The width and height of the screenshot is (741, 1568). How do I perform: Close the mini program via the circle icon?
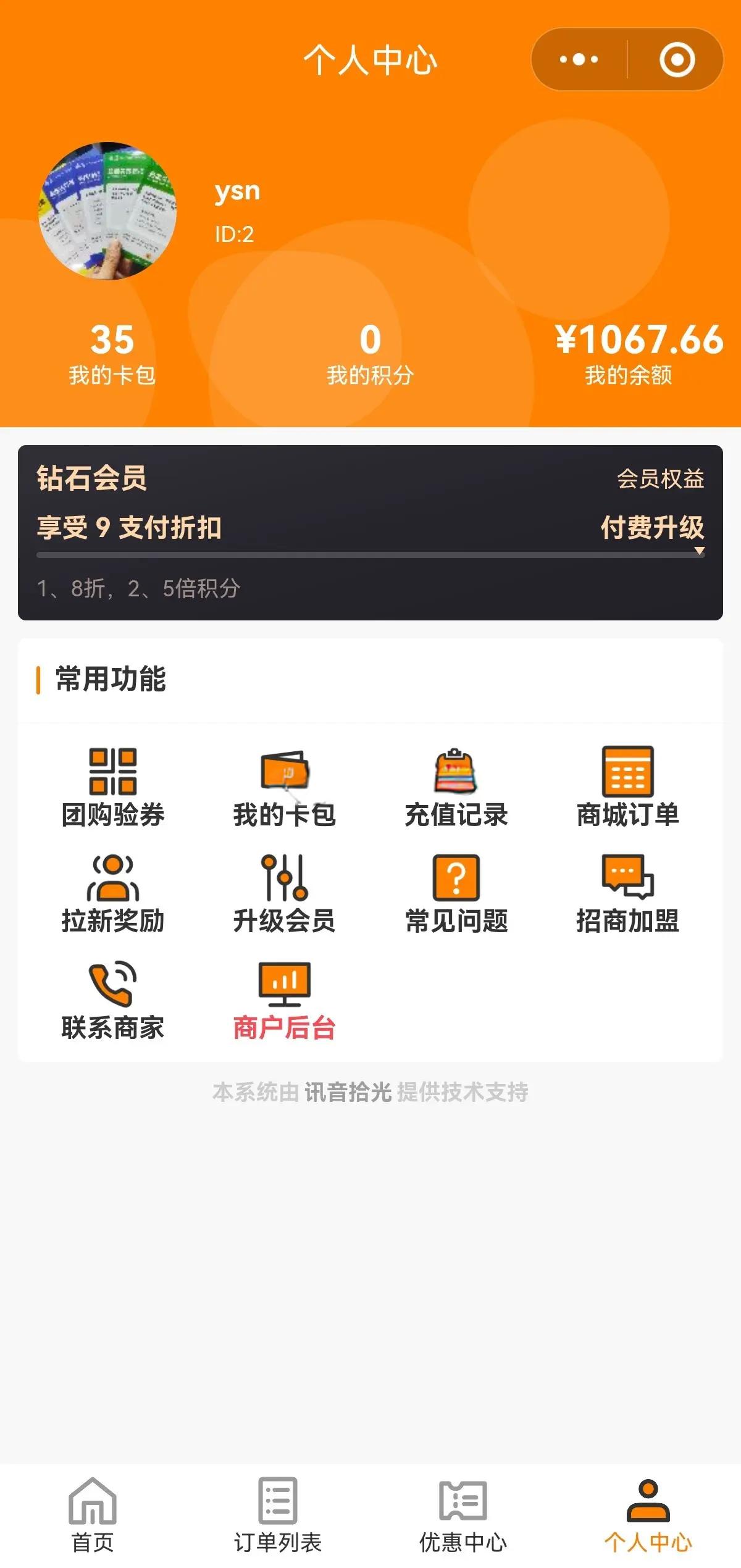[677, 60]
